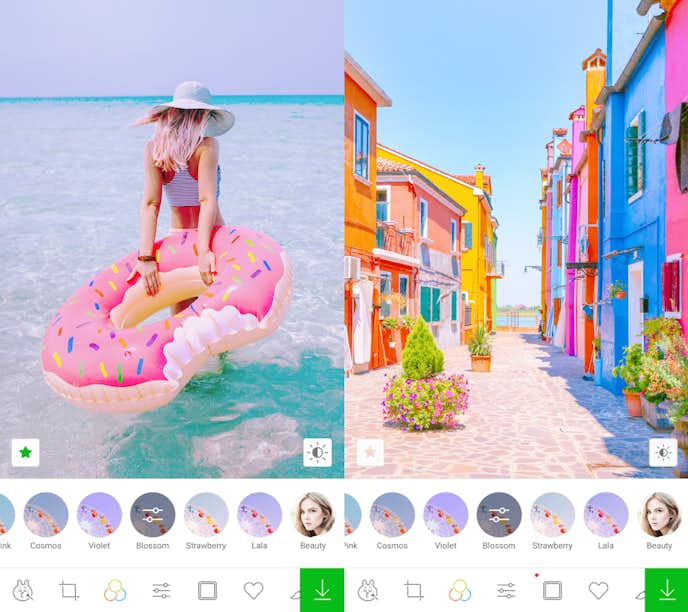688x612 pixels.
Task: Save the edited donut float photo
Action: pyautogui.click(x=322, y=590)
